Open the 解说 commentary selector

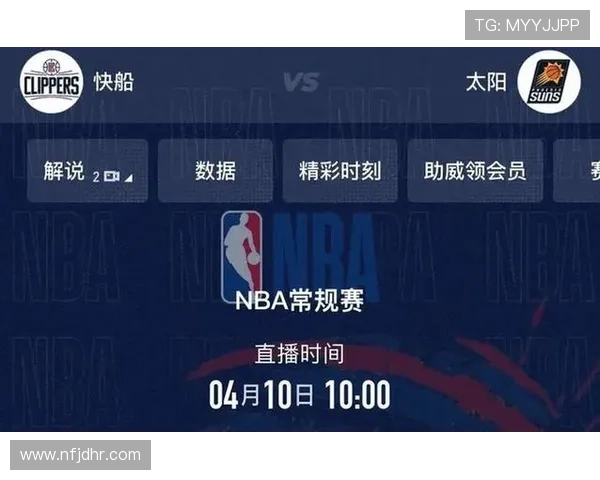pyautogui.click(x=87, y=171)
